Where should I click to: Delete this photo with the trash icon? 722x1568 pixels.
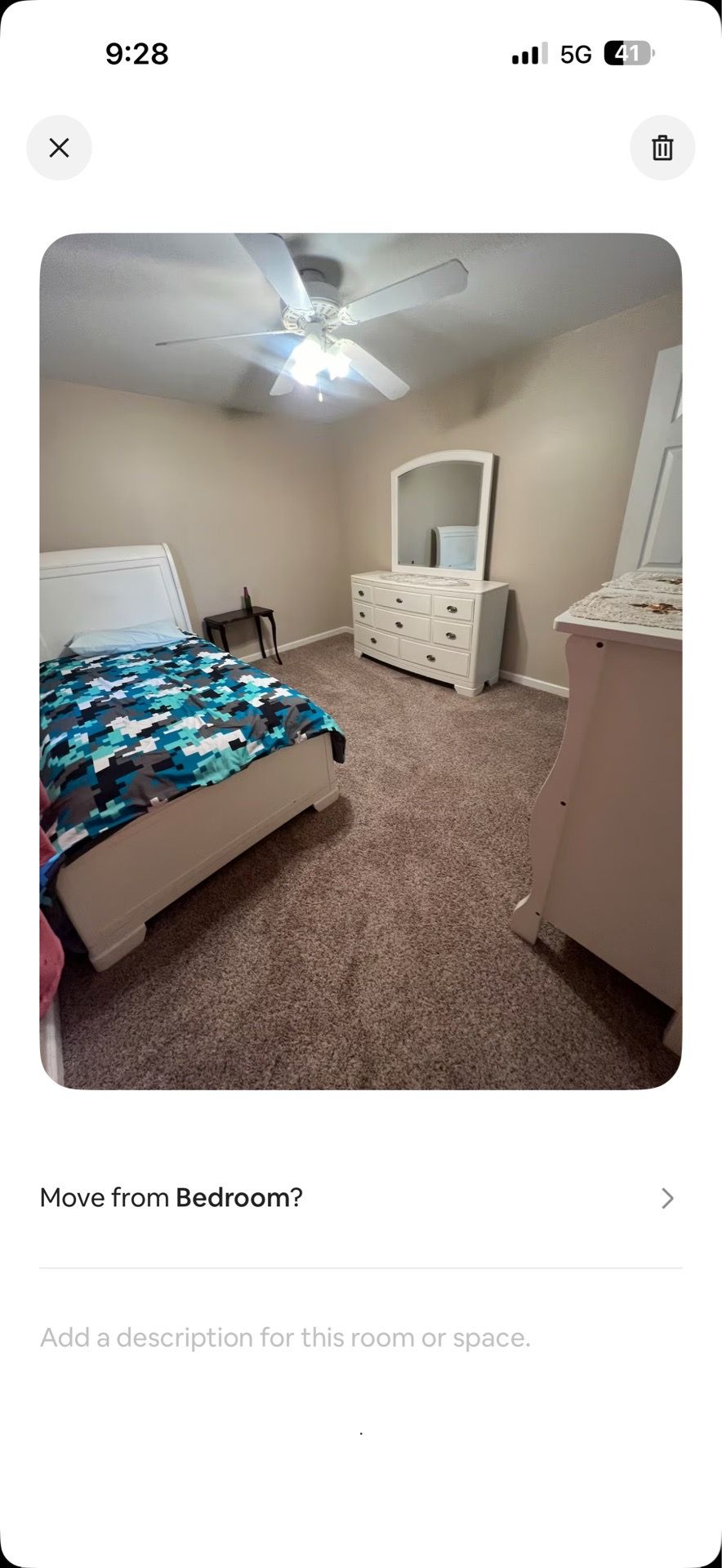coord(662,148)
